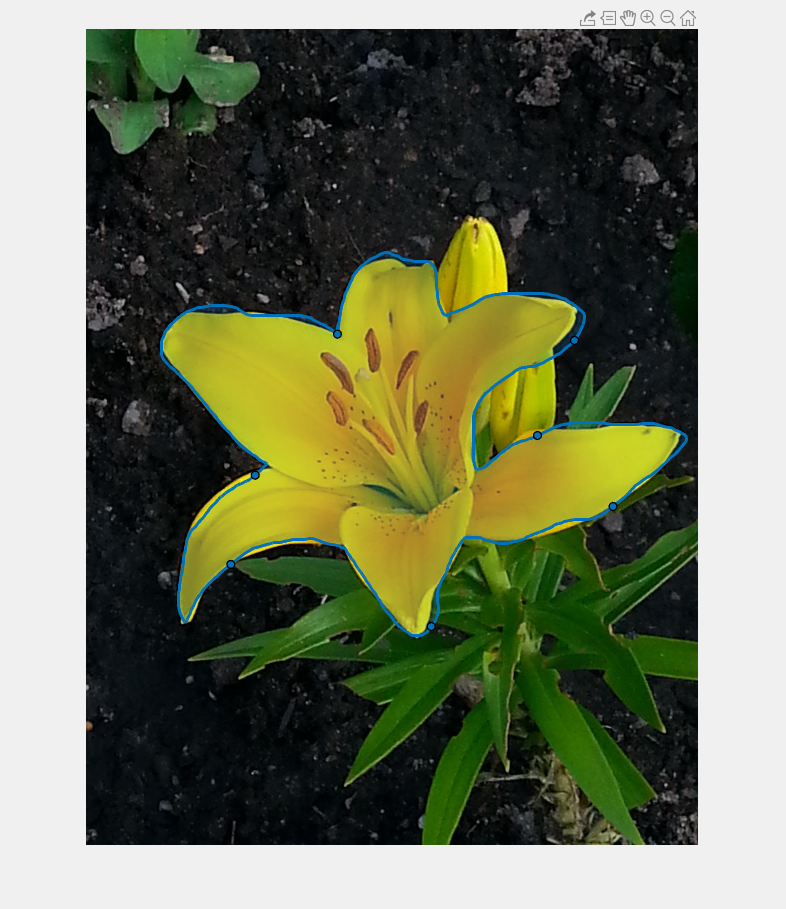Open the export/share axes option
This screenshot has height=909, width=786.
[x=588, y=18]
